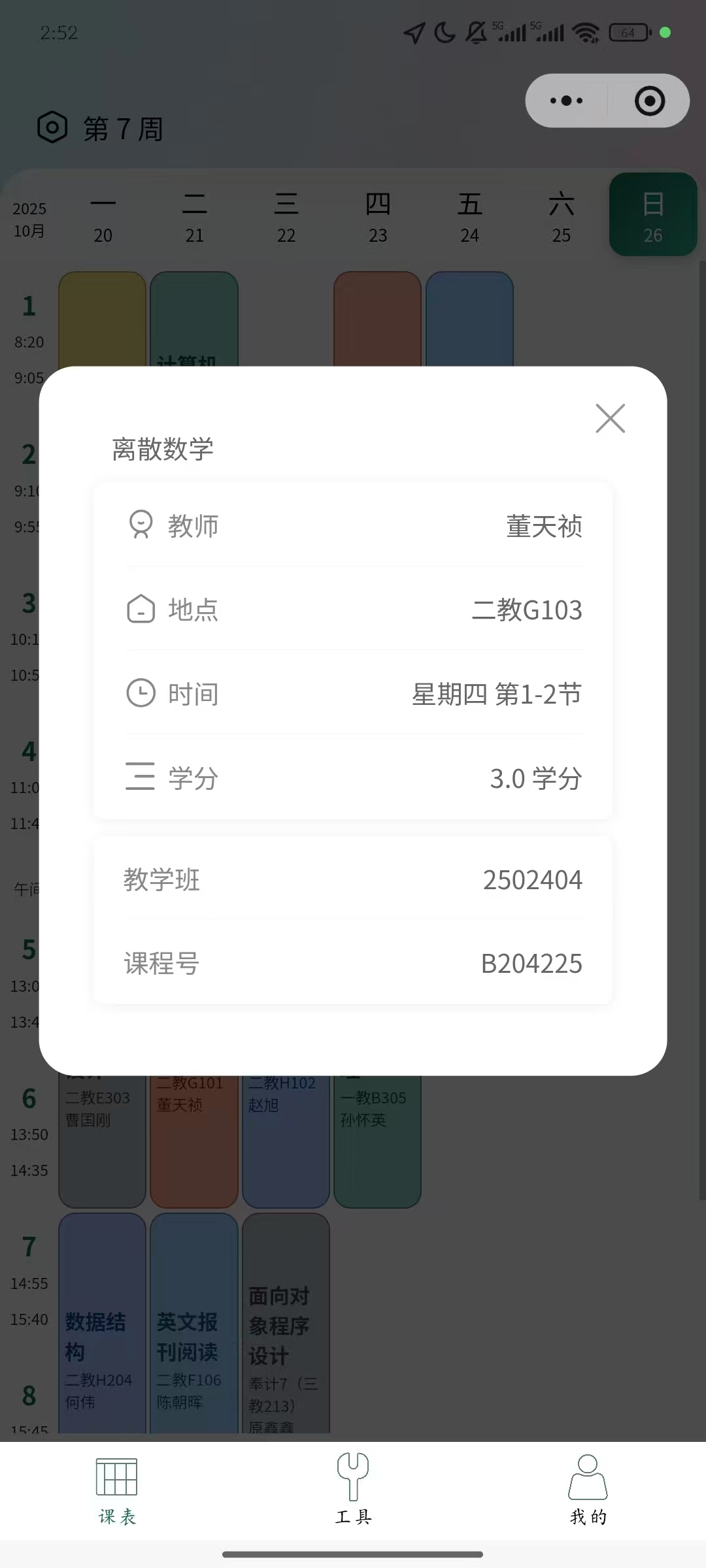Image resolution: width=706 pixels, height=1568 pixels.
Task: Open timetable settings next to 第7周
Action: tap(52, 127)
